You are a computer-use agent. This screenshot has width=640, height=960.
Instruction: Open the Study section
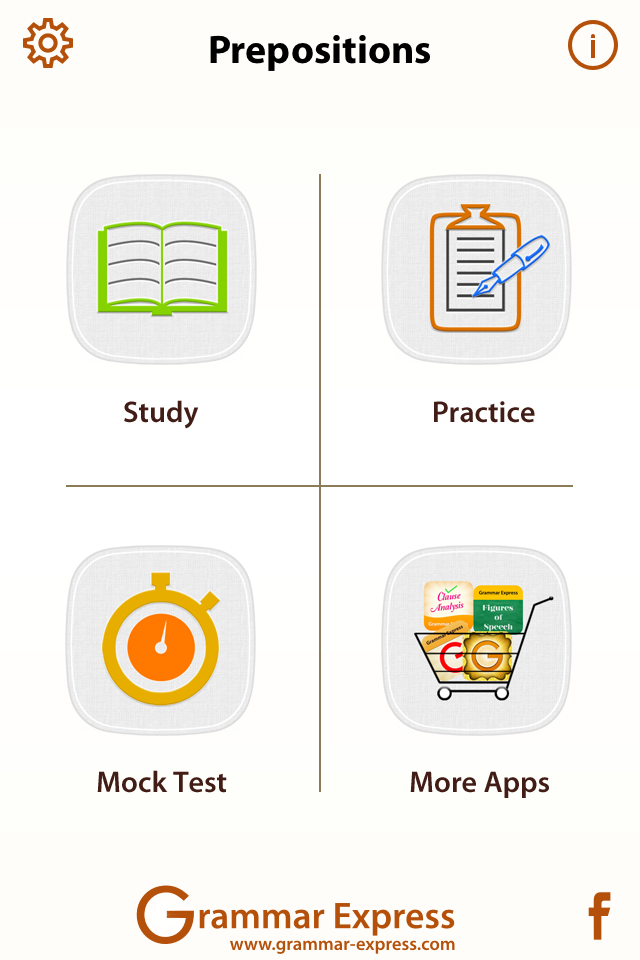(x=161, y=270)
